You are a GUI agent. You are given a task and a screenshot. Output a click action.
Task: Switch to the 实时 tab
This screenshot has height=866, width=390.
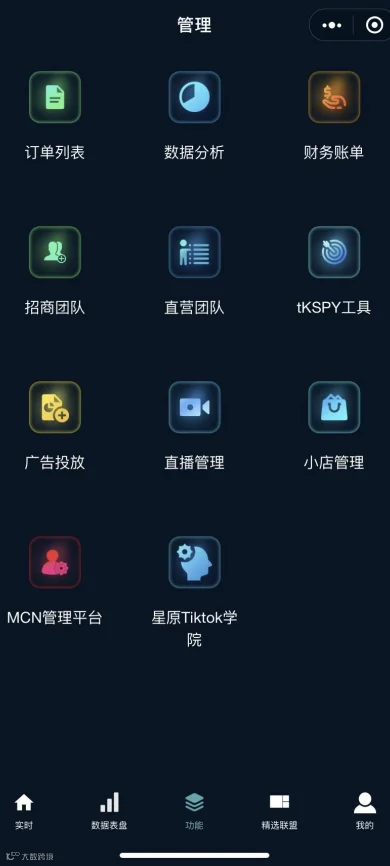(24, 811)
